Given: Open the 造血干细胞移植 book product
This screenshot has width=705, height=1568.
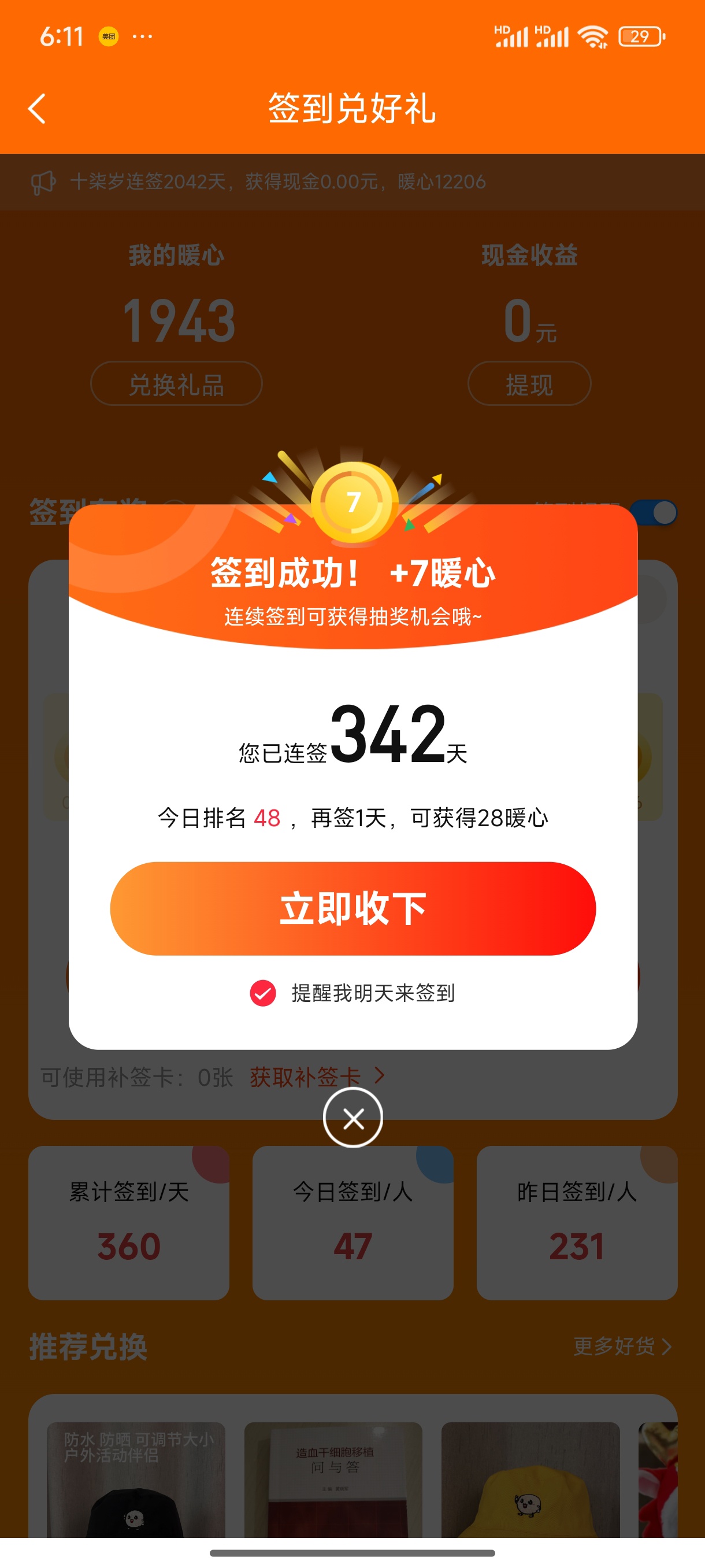Looking at the screenshot, I should (x=333, y=1479).
